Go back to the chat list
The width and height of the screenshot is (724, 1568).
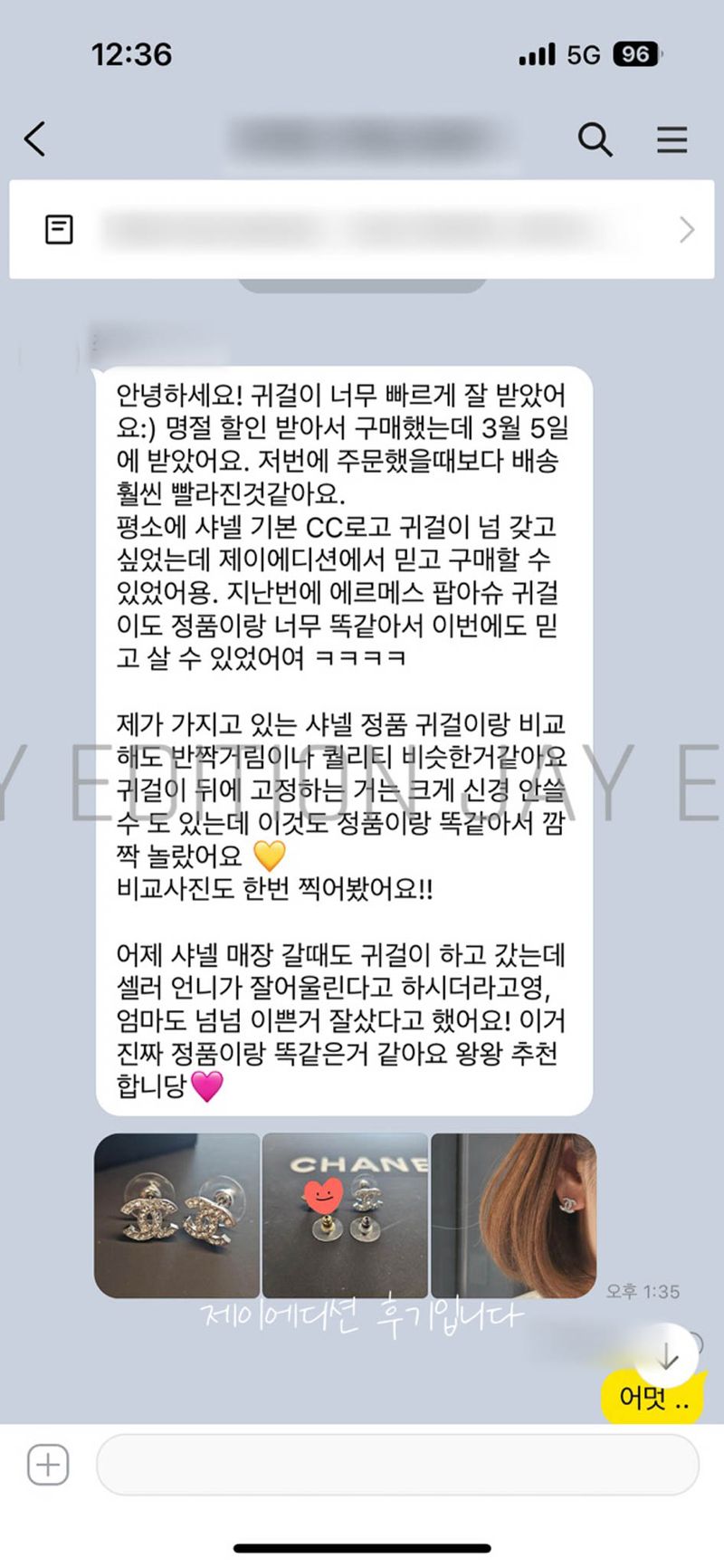tap(34, 139)
